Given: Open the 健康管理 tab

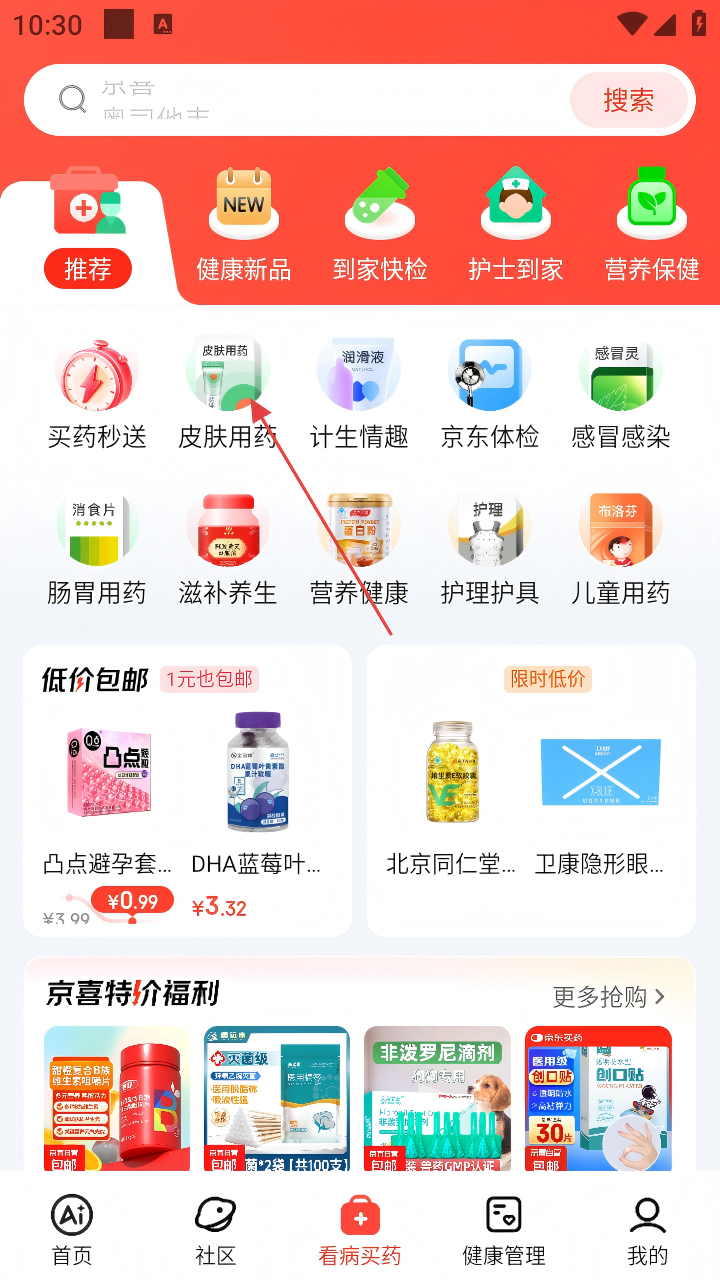Looking at the screenshot, I should coord(503,1230).
